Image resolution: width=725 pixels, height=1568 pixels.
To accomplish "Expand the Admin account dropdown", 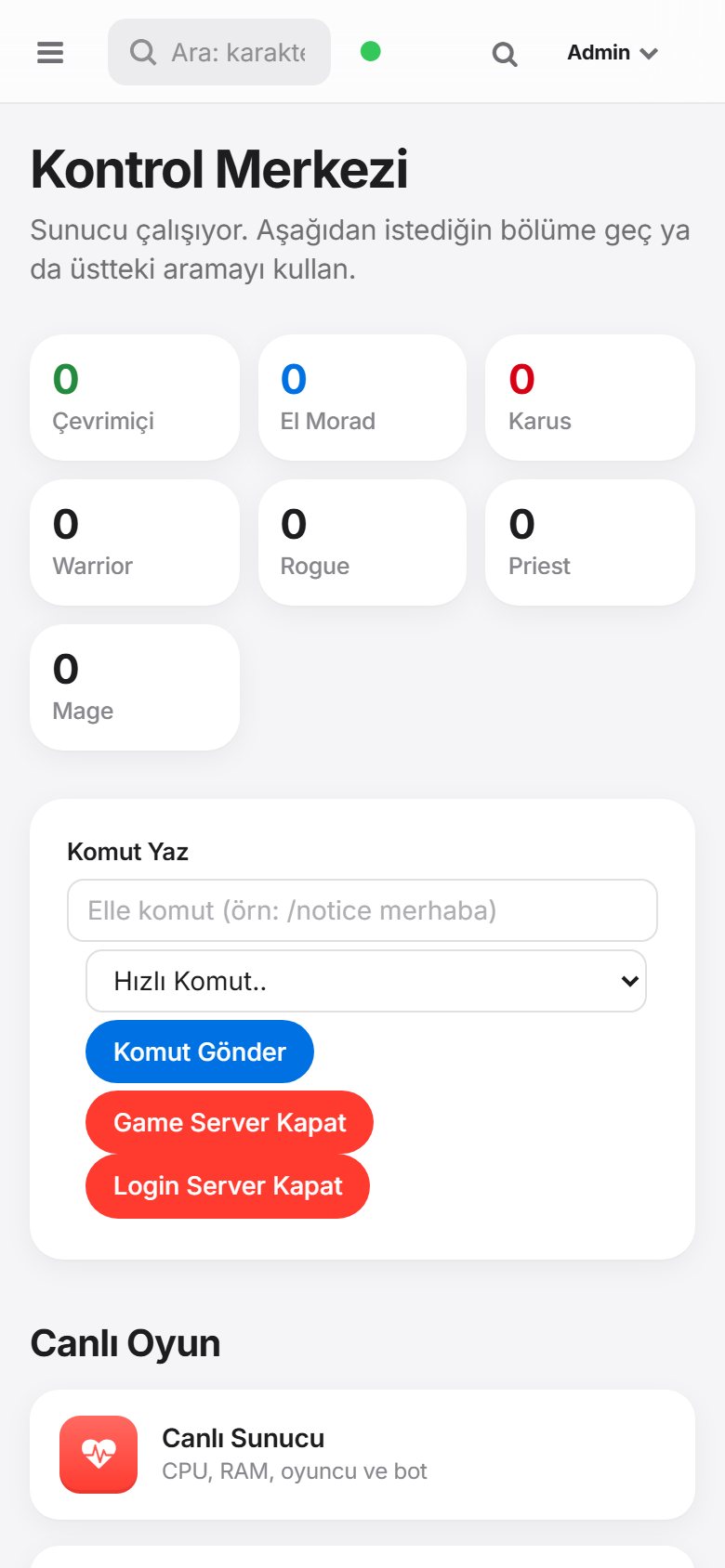I will (x=613, y=53).
